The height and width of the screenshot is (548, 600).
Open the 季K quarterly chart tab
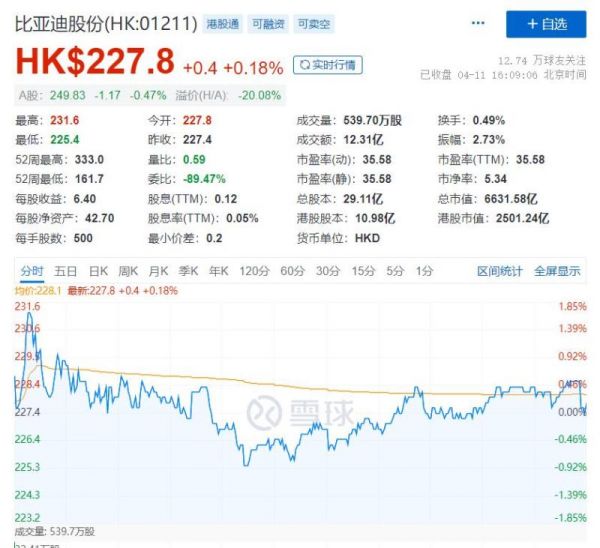coord(188,270)
